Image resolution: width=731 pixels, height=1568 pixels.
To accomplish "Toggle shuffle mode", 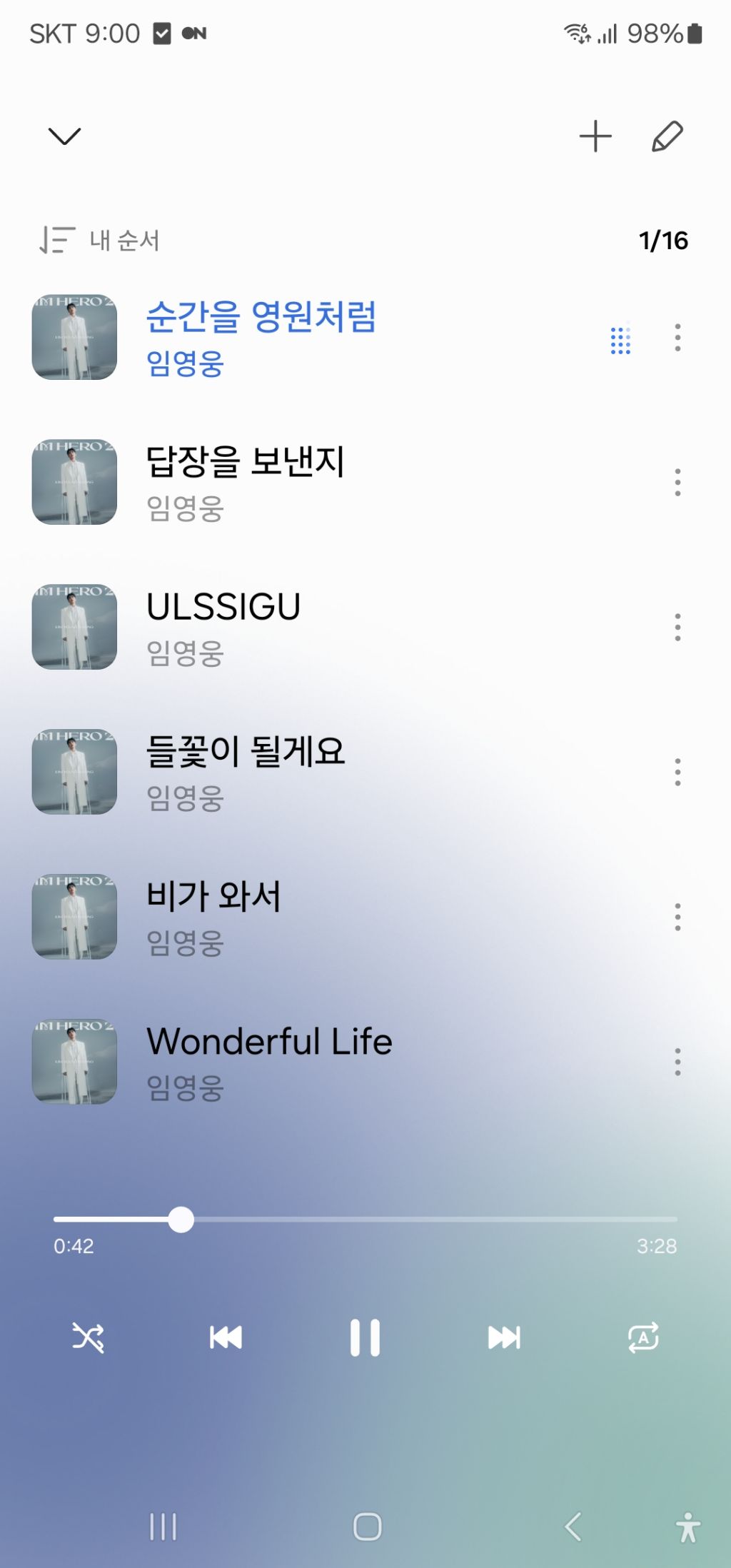I will 88,1337.
